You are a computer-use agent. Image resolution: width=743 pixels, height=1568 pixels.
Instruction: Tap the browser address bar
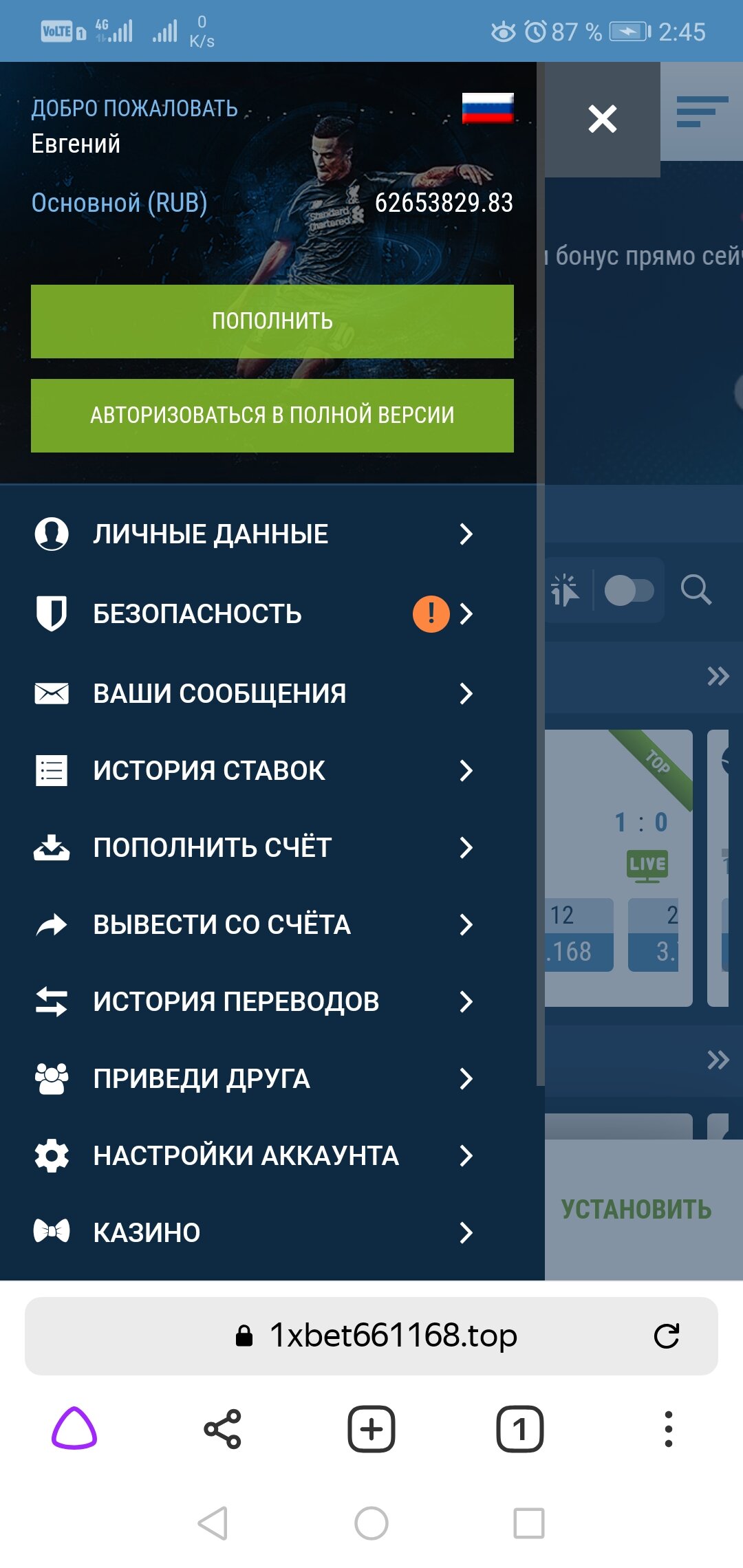(x=392, y=1336)
